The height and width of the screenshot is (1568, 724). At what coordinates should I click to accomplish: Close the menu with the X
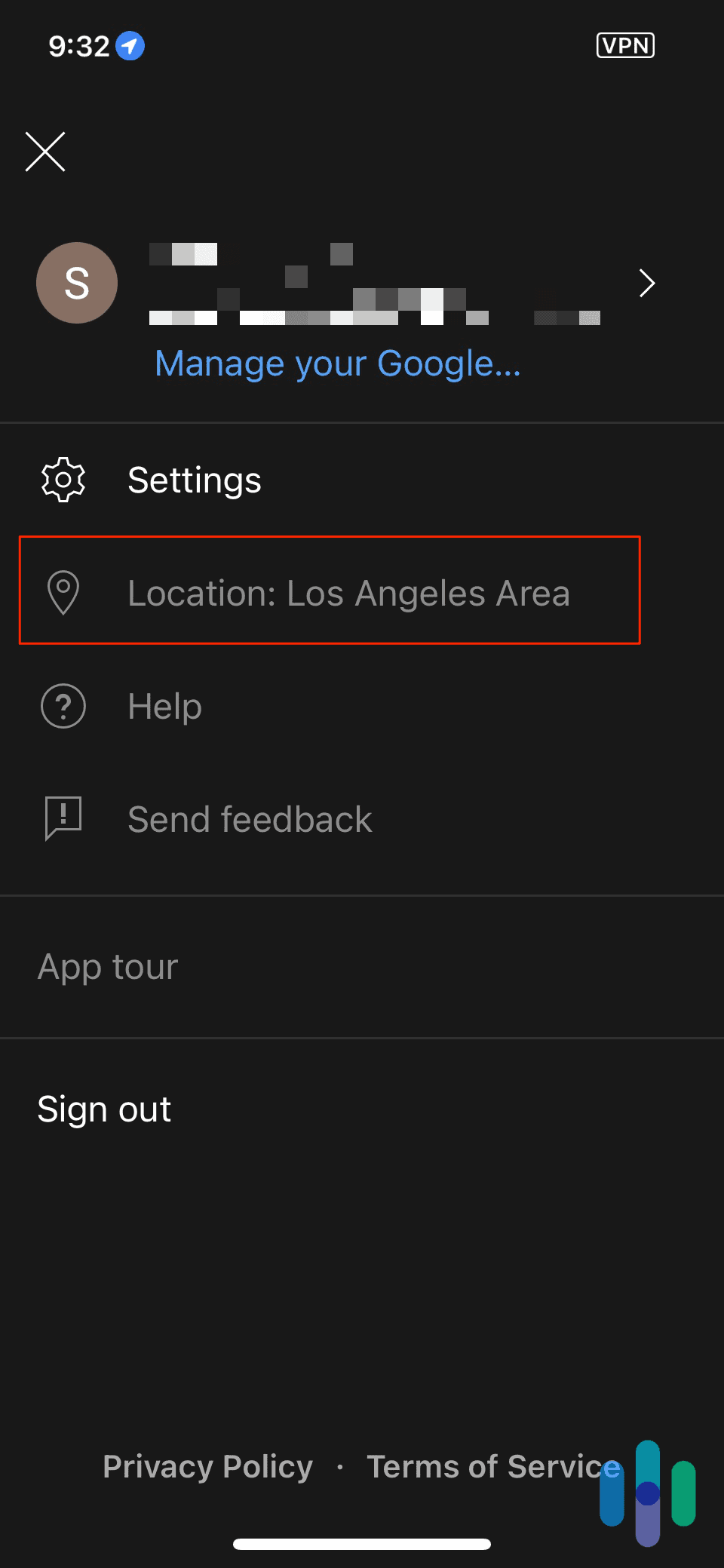pos(44,151)
